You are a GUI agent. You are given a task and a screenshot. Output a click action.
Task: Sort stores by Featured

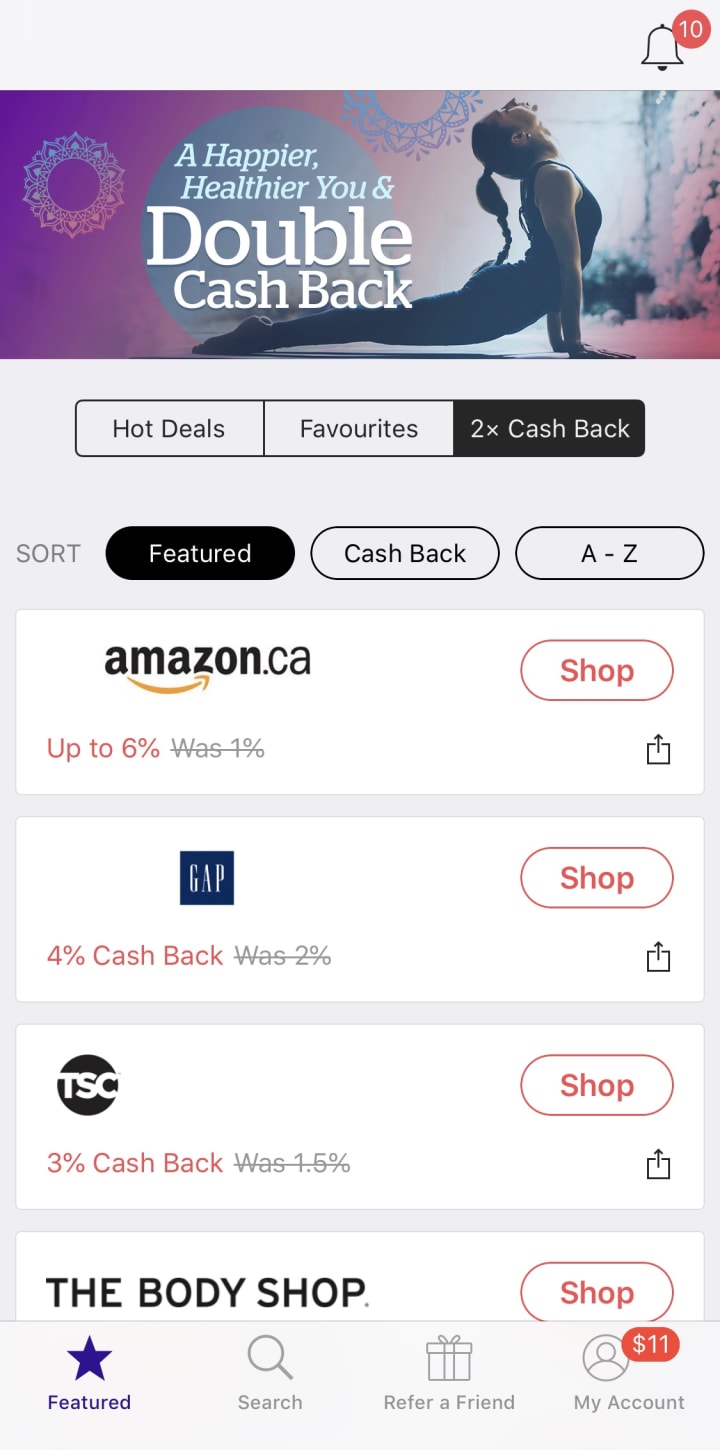(x=200, y=553)
